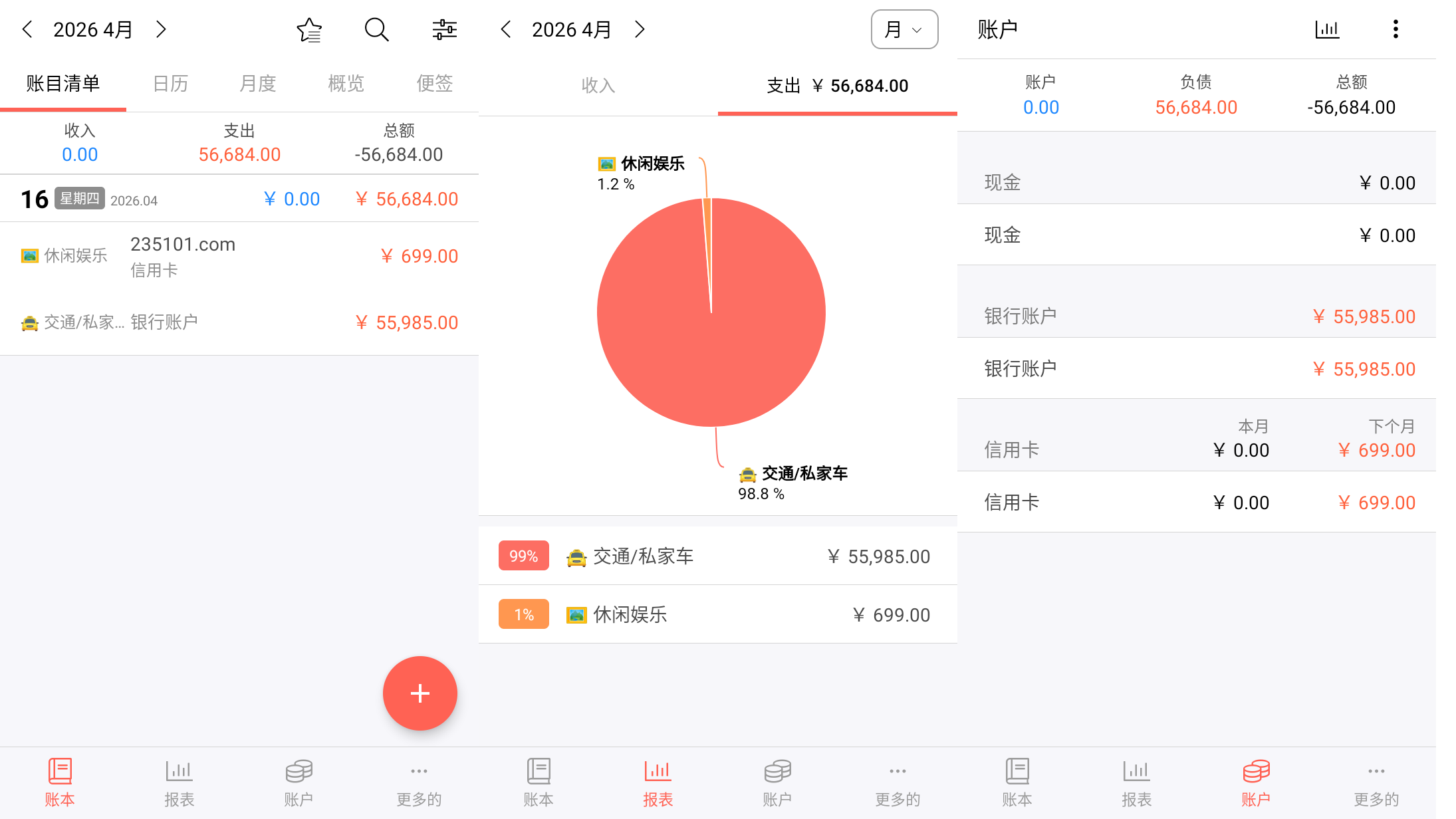
Task: Open the filter sliders icon
Action: 444,30
